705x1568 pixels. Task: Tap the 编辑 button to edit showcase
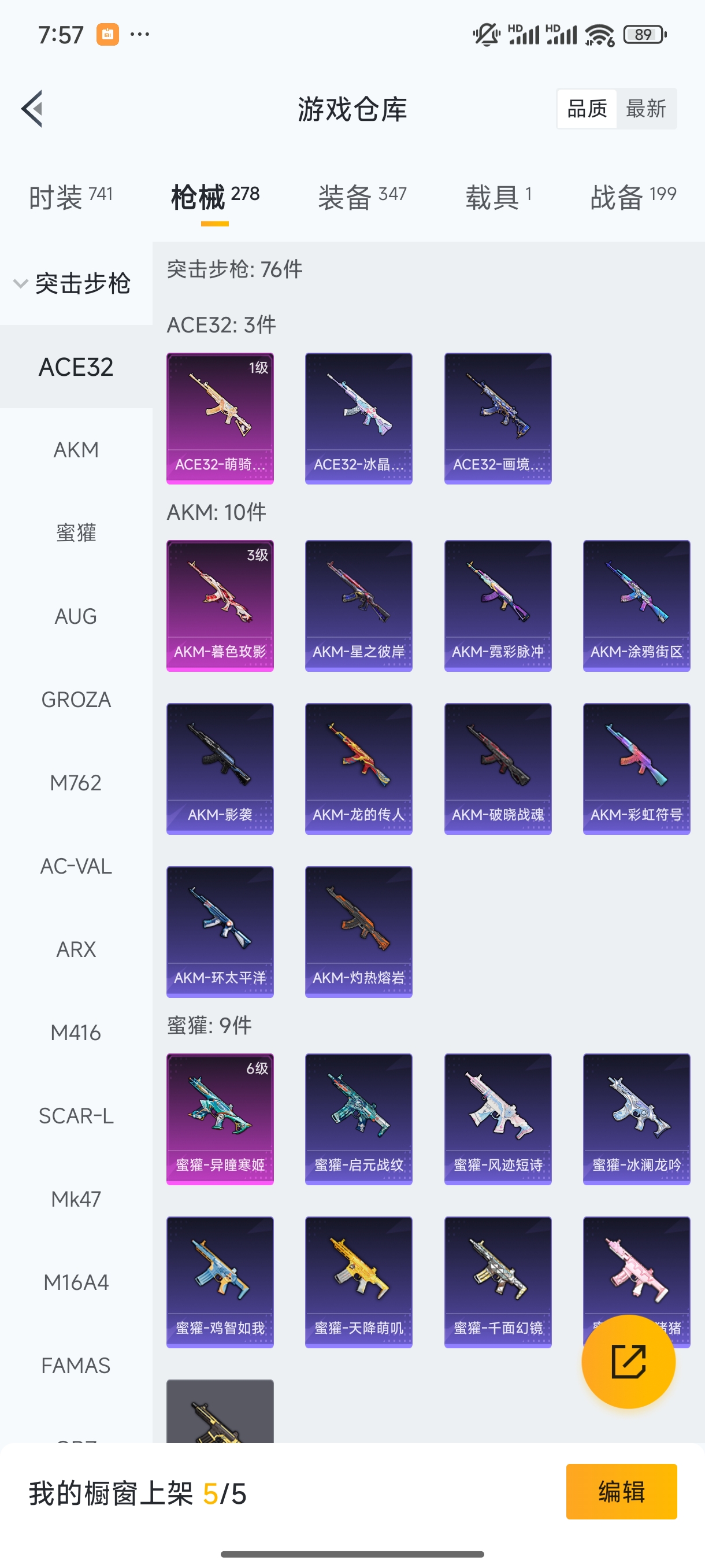click(x=621, y=1491)
